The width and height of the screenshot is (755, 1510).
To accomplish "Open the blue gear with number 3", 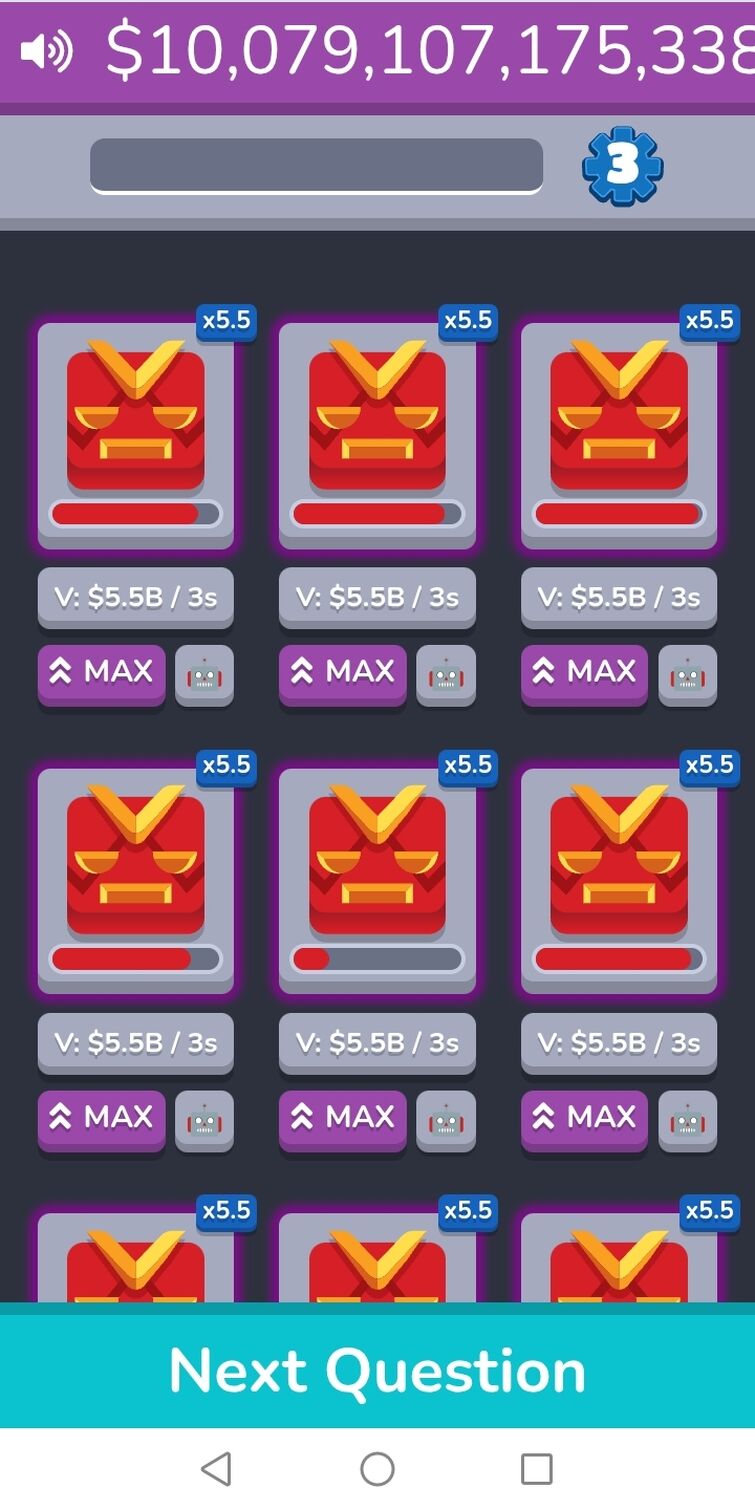I will [x=622, y=165].
